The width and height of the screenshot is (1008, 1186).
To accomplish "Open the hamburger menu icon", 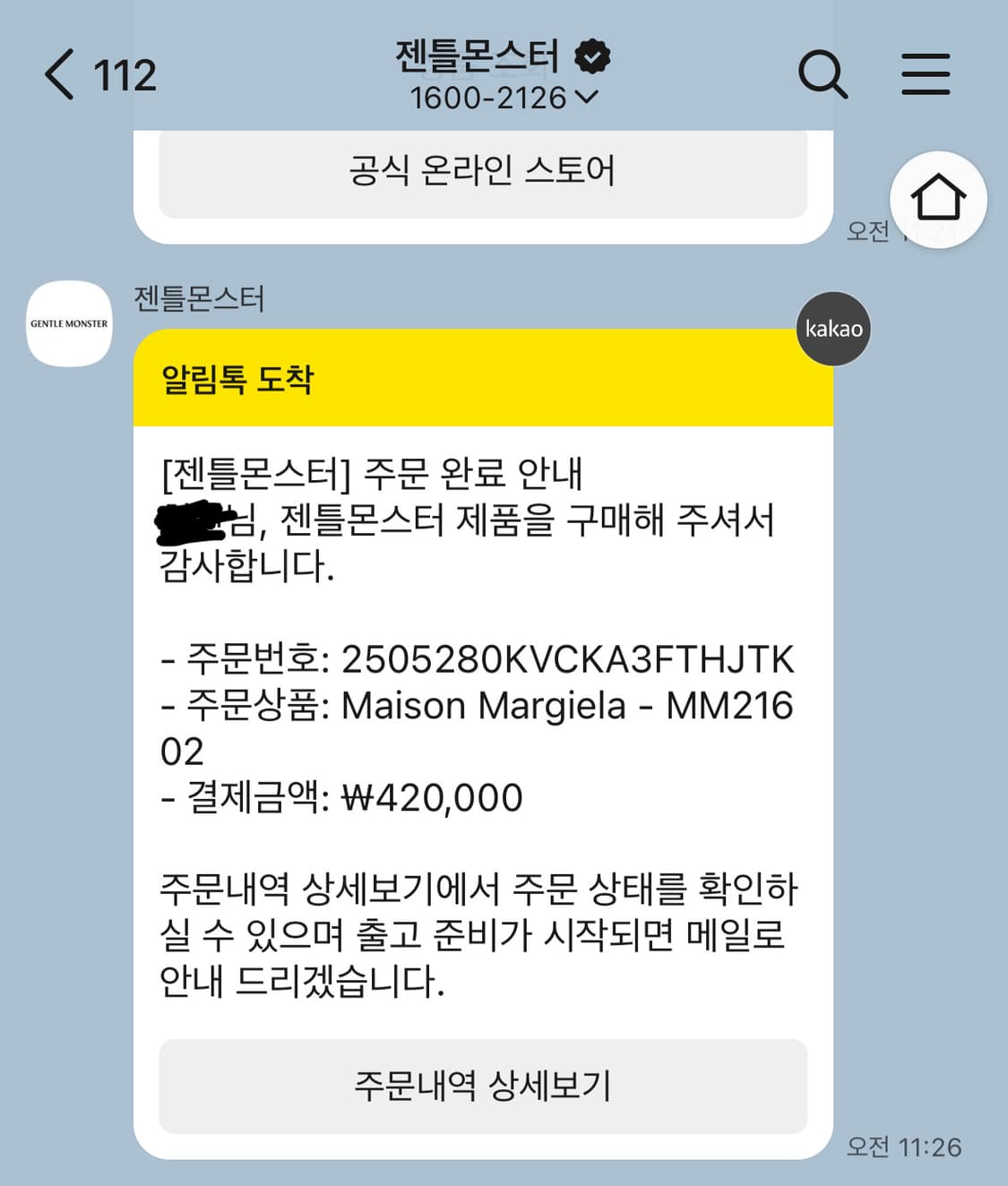I will (x=926, y=75).
